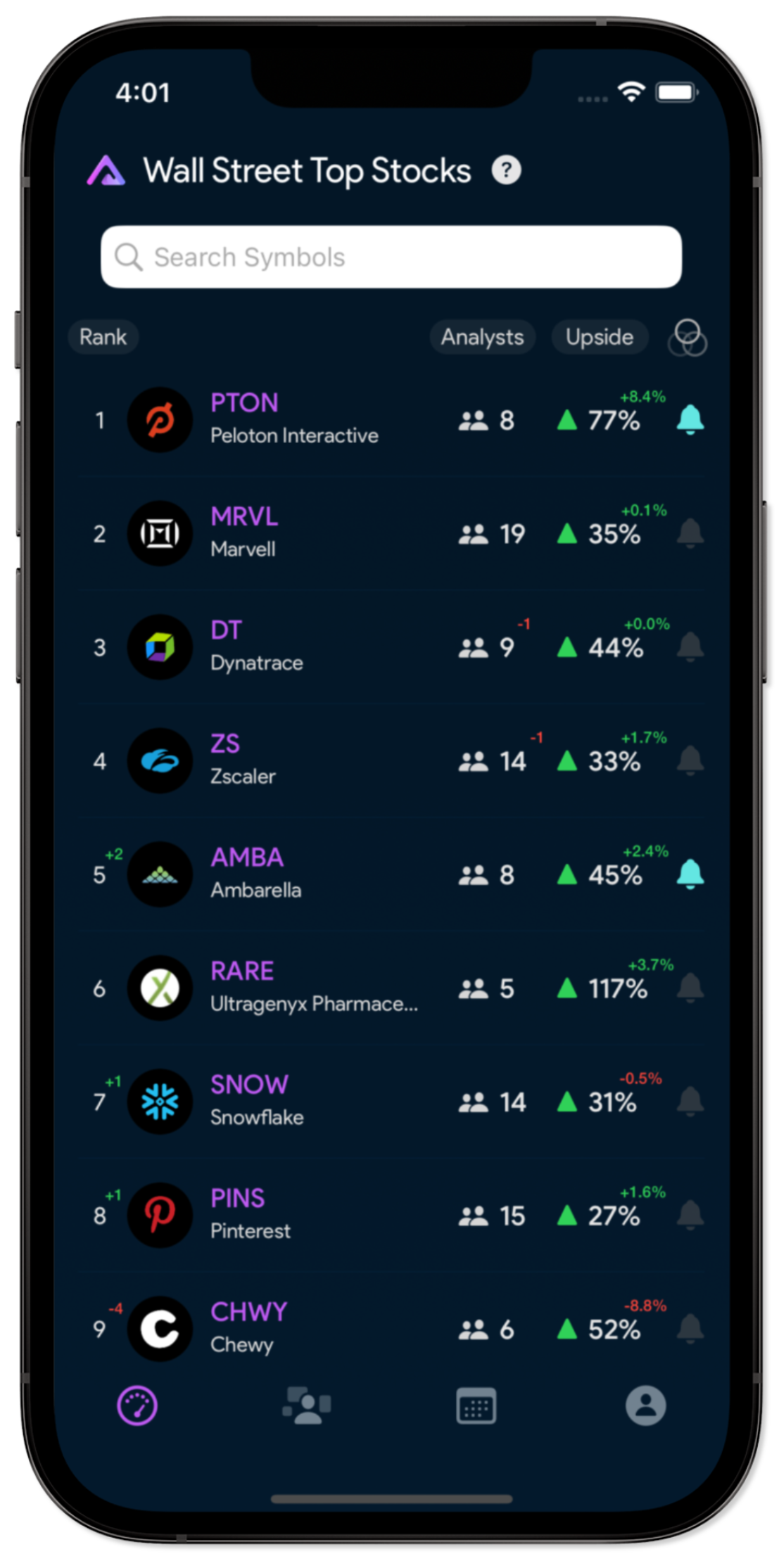Focus the Search Symbols field
Viewport: 779px width, 1568px height.
click(x=391, y=257)
